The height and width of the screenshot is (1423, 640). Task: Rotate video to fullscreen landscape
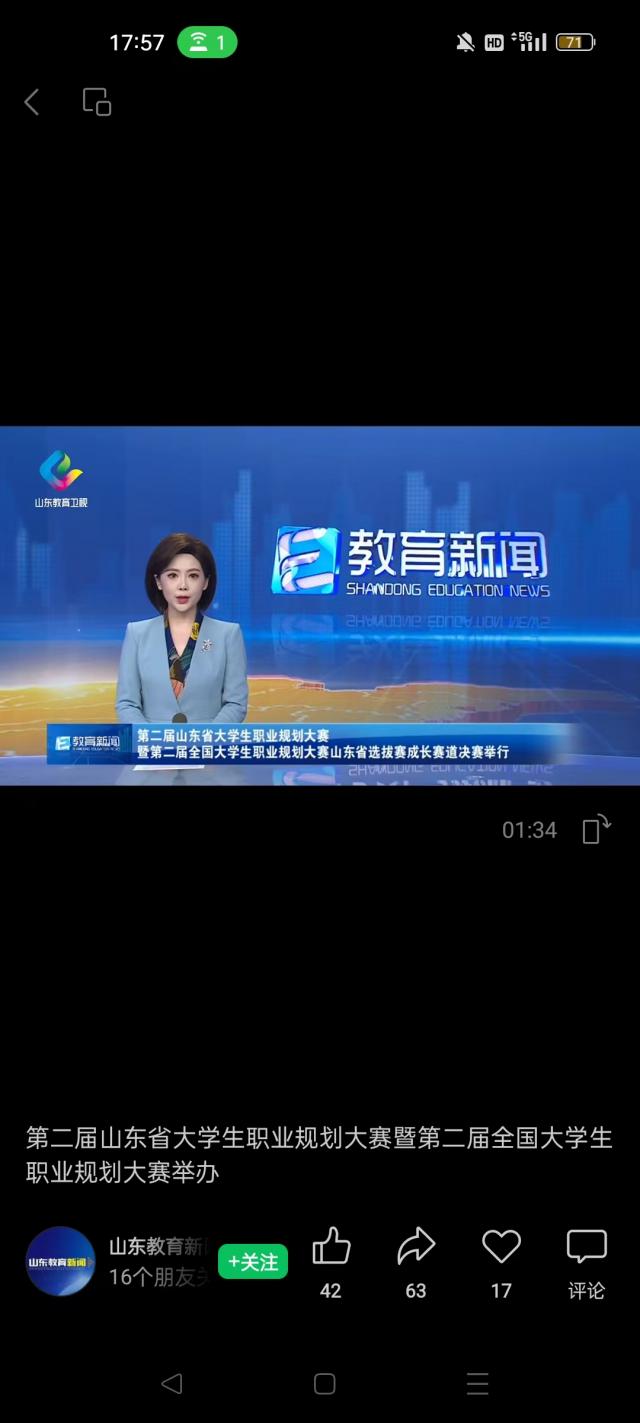pyautogui.click(x=597, y=829)
